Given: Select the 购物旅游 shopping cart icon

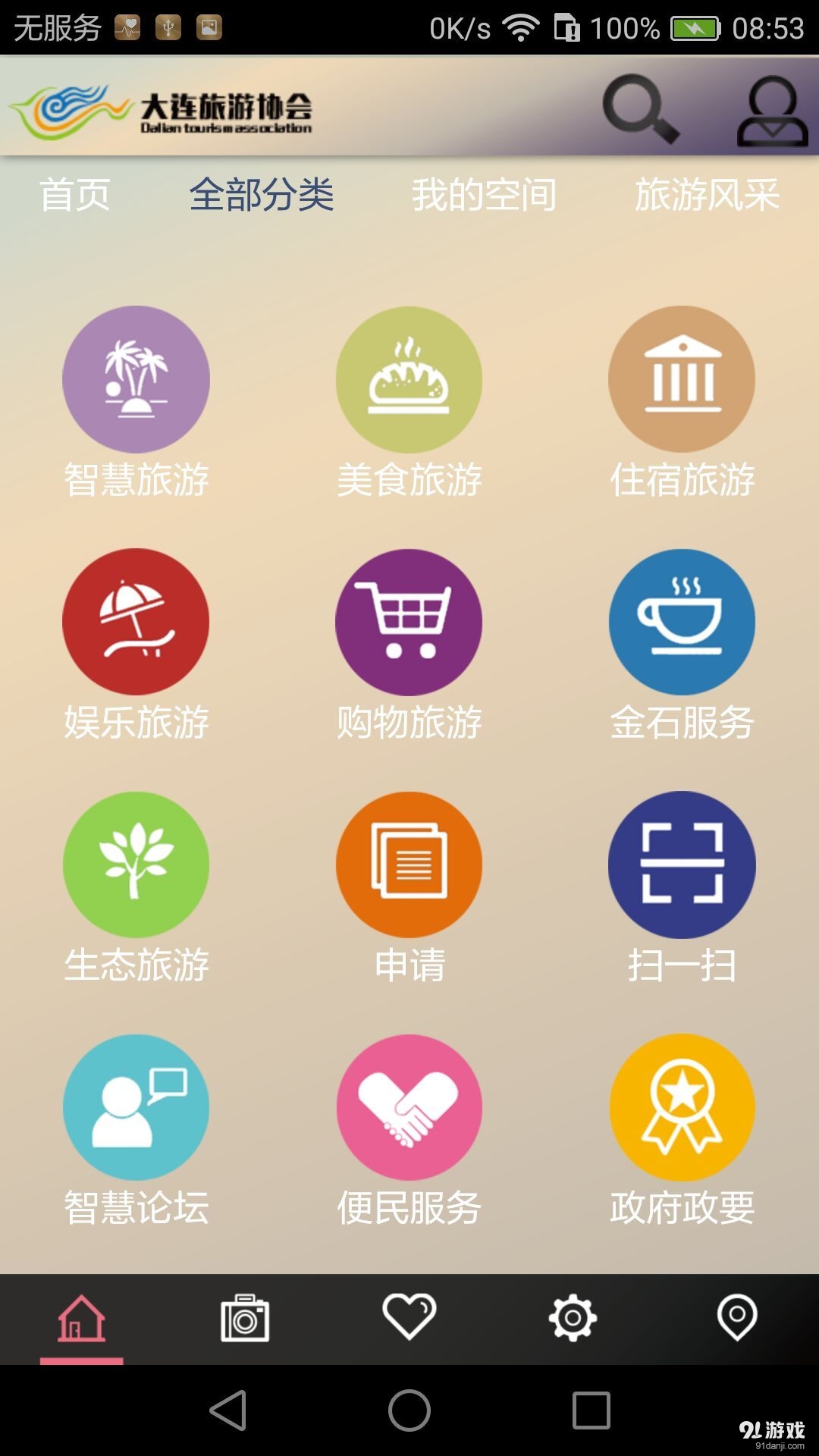Looking at the screenshot, I should 408,622.
